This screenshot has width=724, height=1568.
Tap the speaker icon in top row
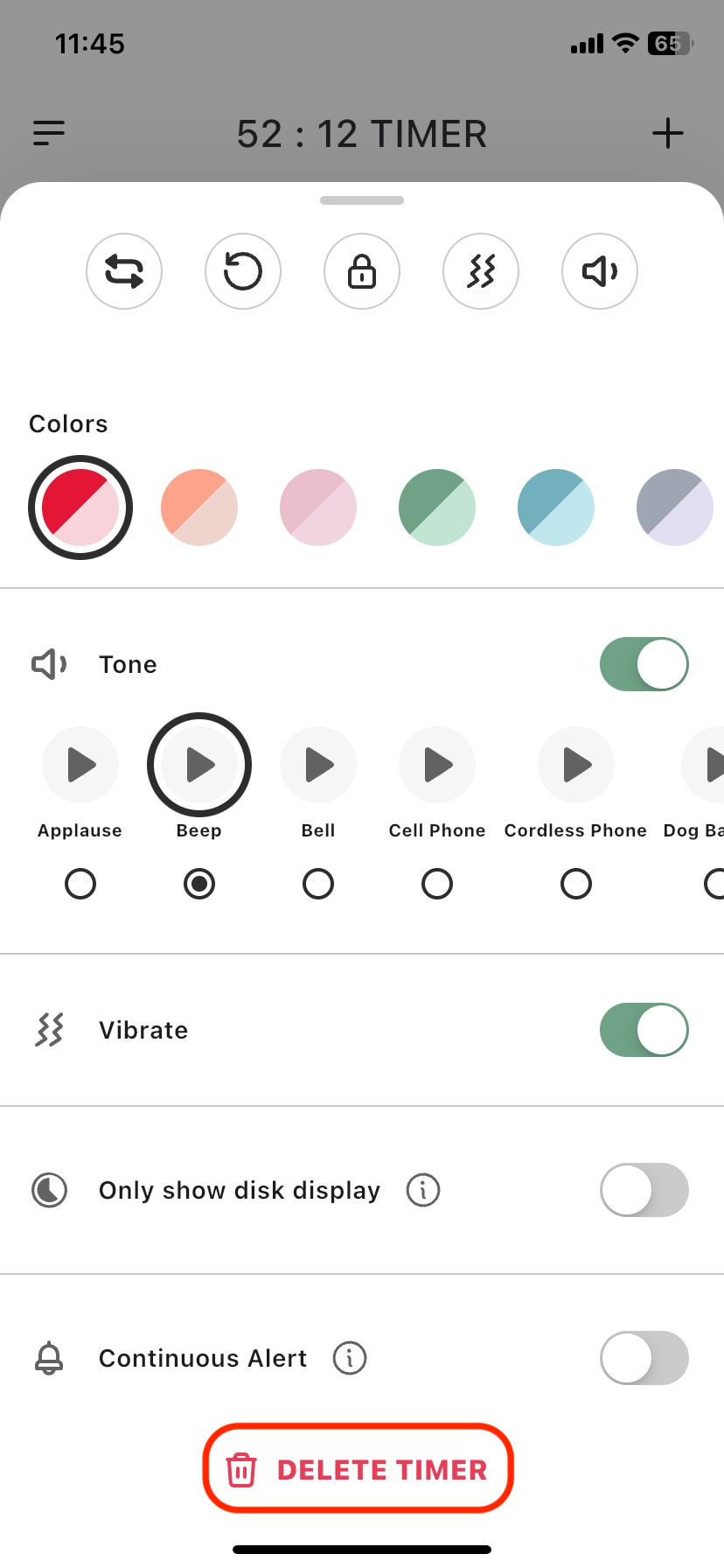[x=600, y=271]
